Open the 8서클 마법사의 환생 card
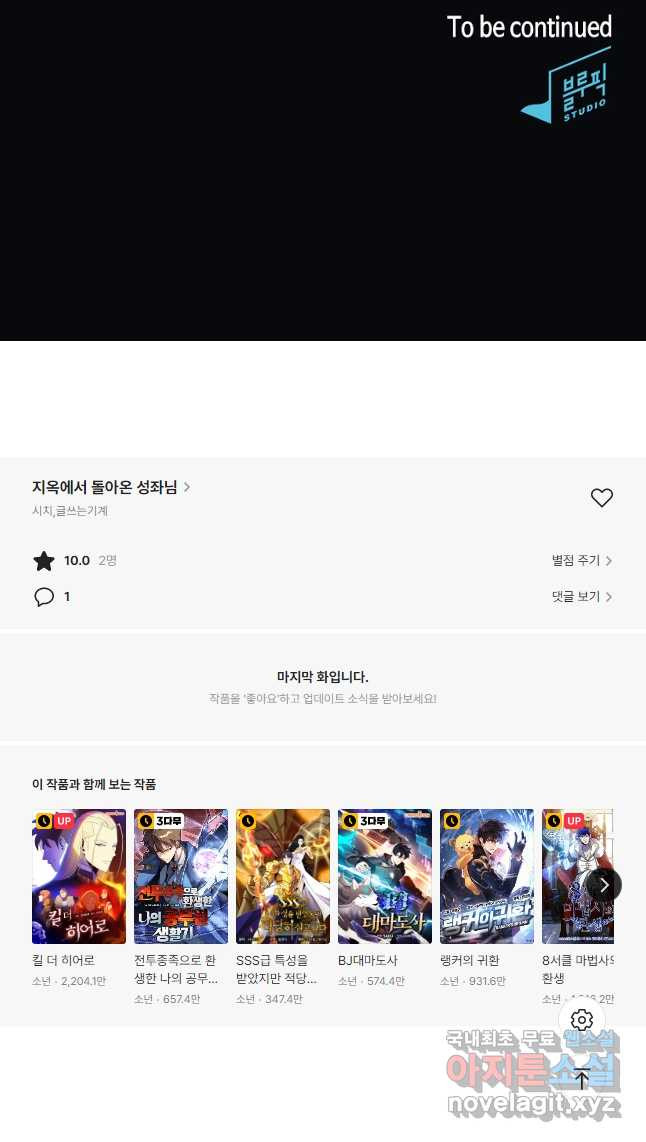This screenshot has width=646, height=1142. (565, 876)
